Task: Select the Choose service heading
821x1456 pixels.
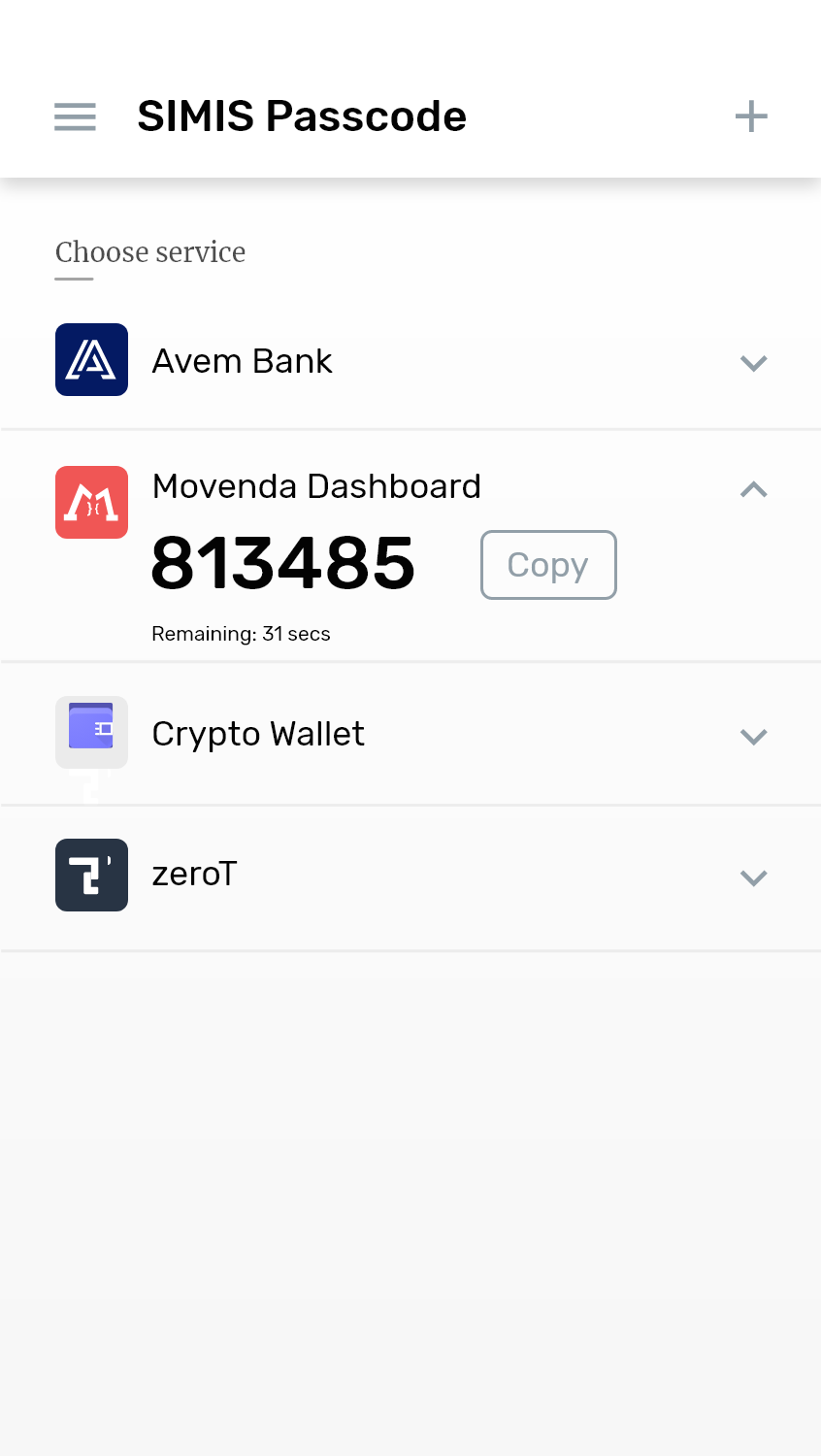Action: point(150,252)
